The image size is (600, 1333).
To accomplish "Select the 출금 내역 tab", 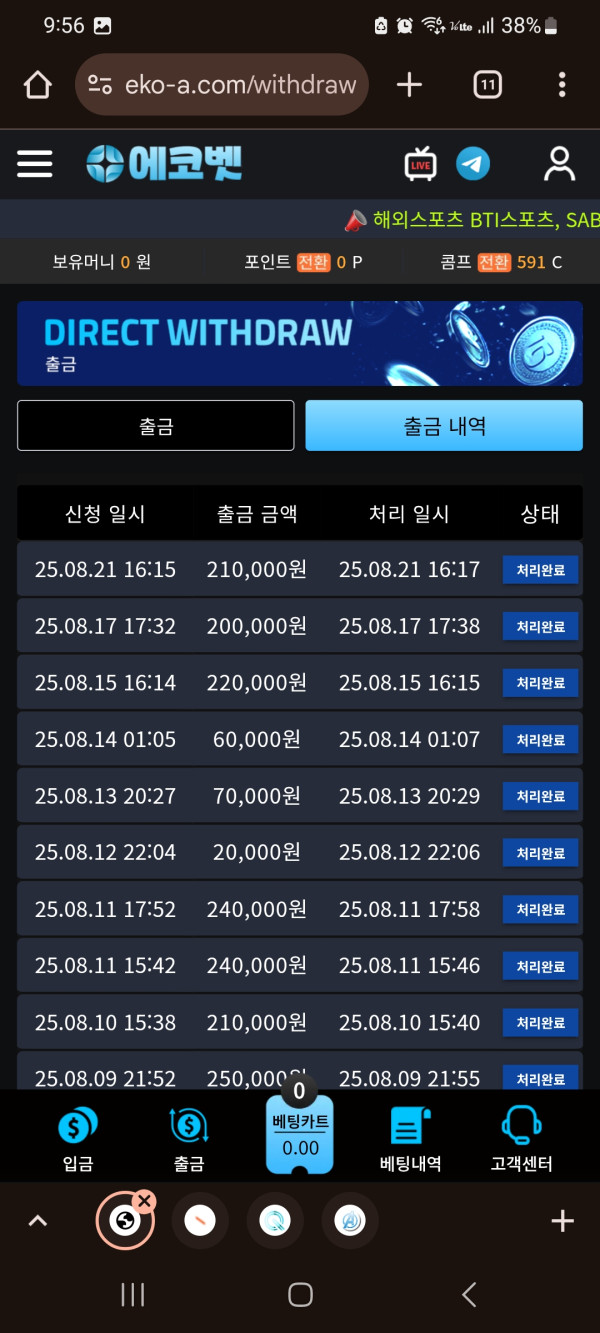I will coord(444,426).
